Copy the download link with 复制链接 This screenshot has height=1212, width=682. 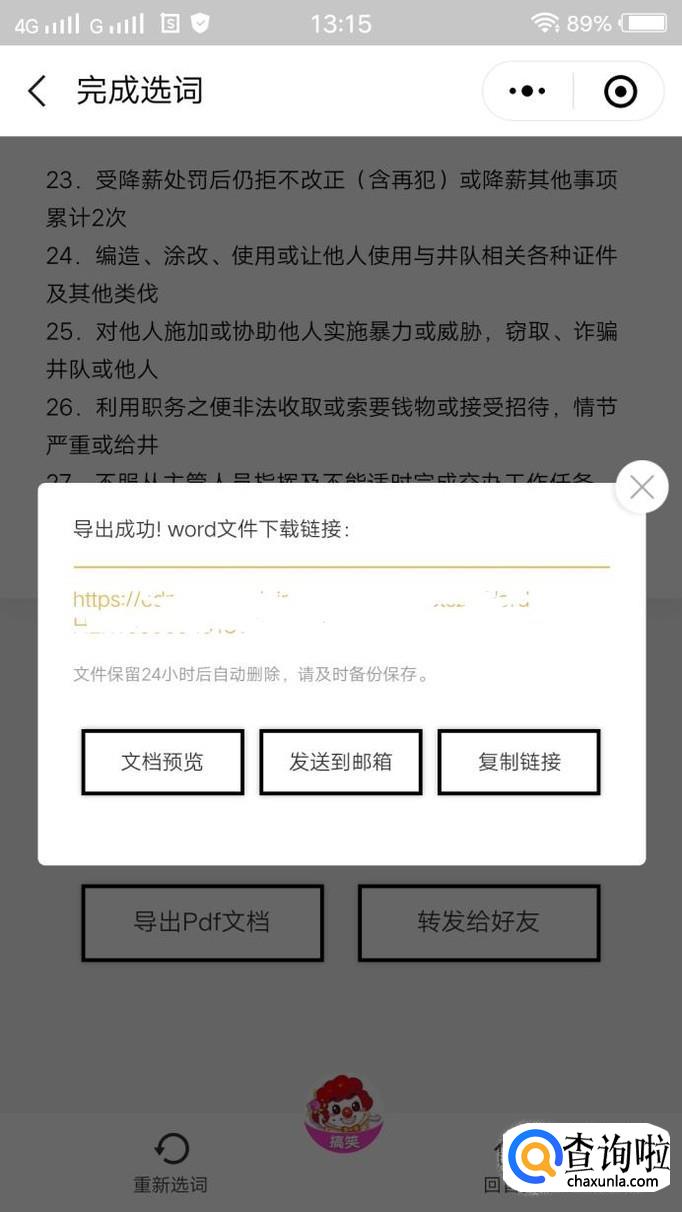[x=519, y=762]
